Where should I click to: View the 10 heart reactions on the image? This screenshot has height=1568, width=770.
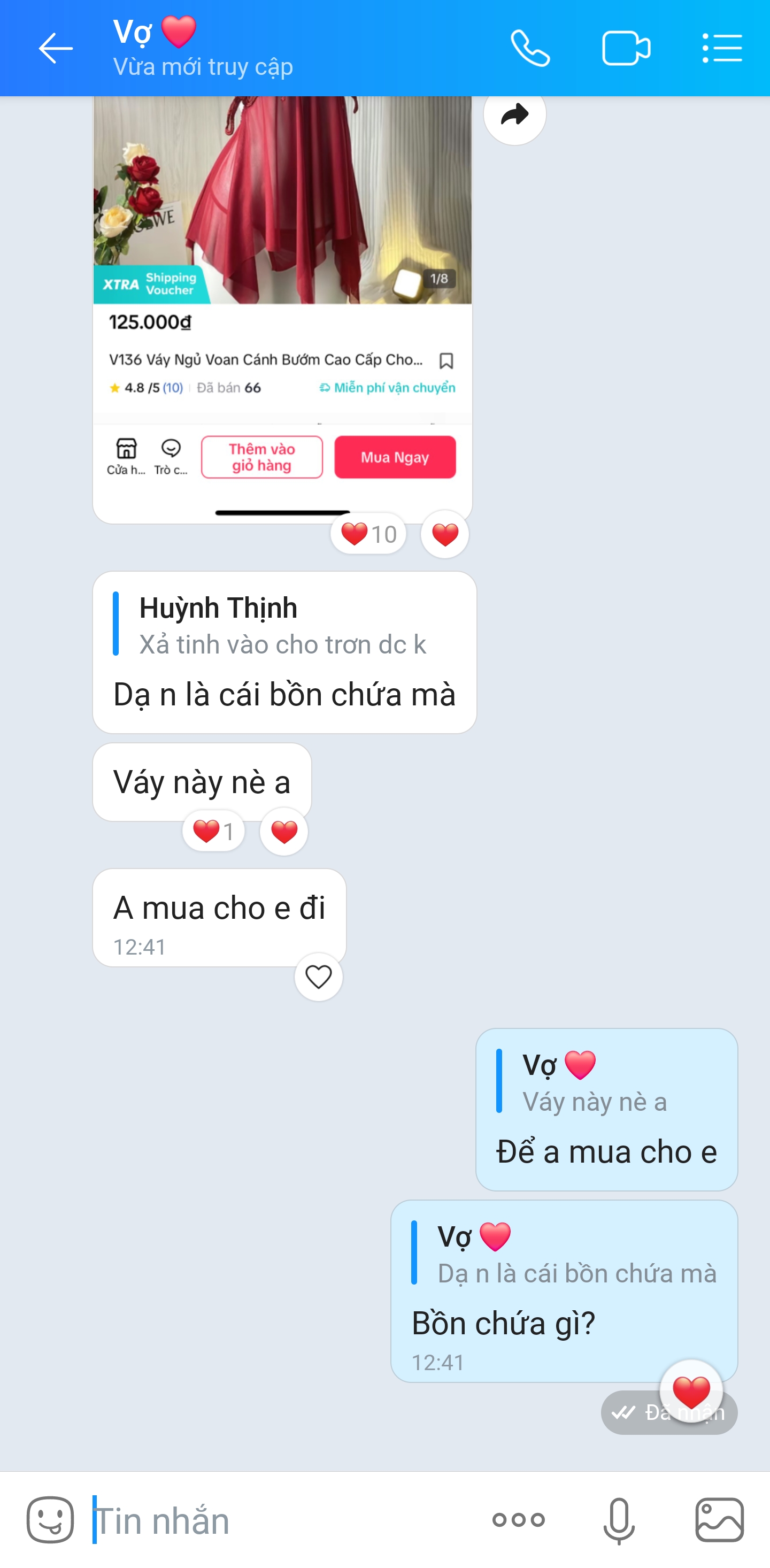pyautogui.click(x=368, y=534)
